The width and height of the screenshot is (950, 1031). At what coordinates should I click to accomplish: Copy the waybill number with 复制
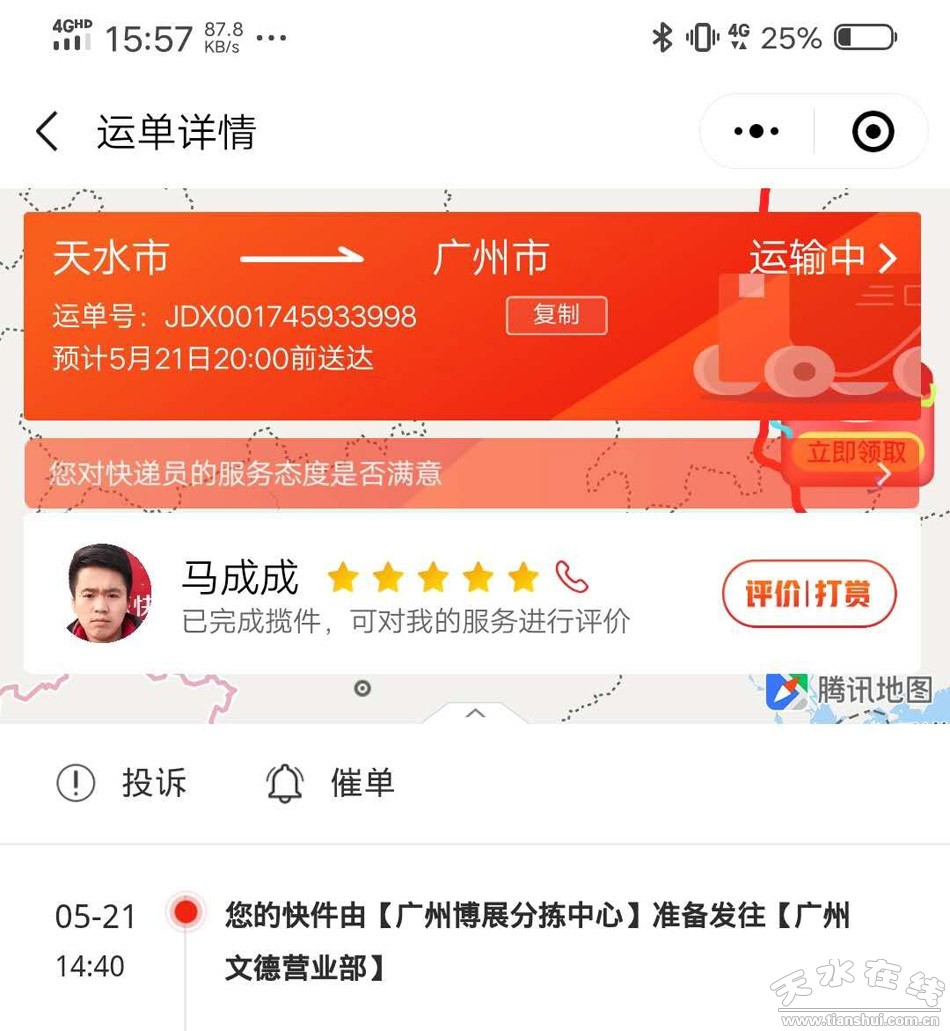[556, 315]
